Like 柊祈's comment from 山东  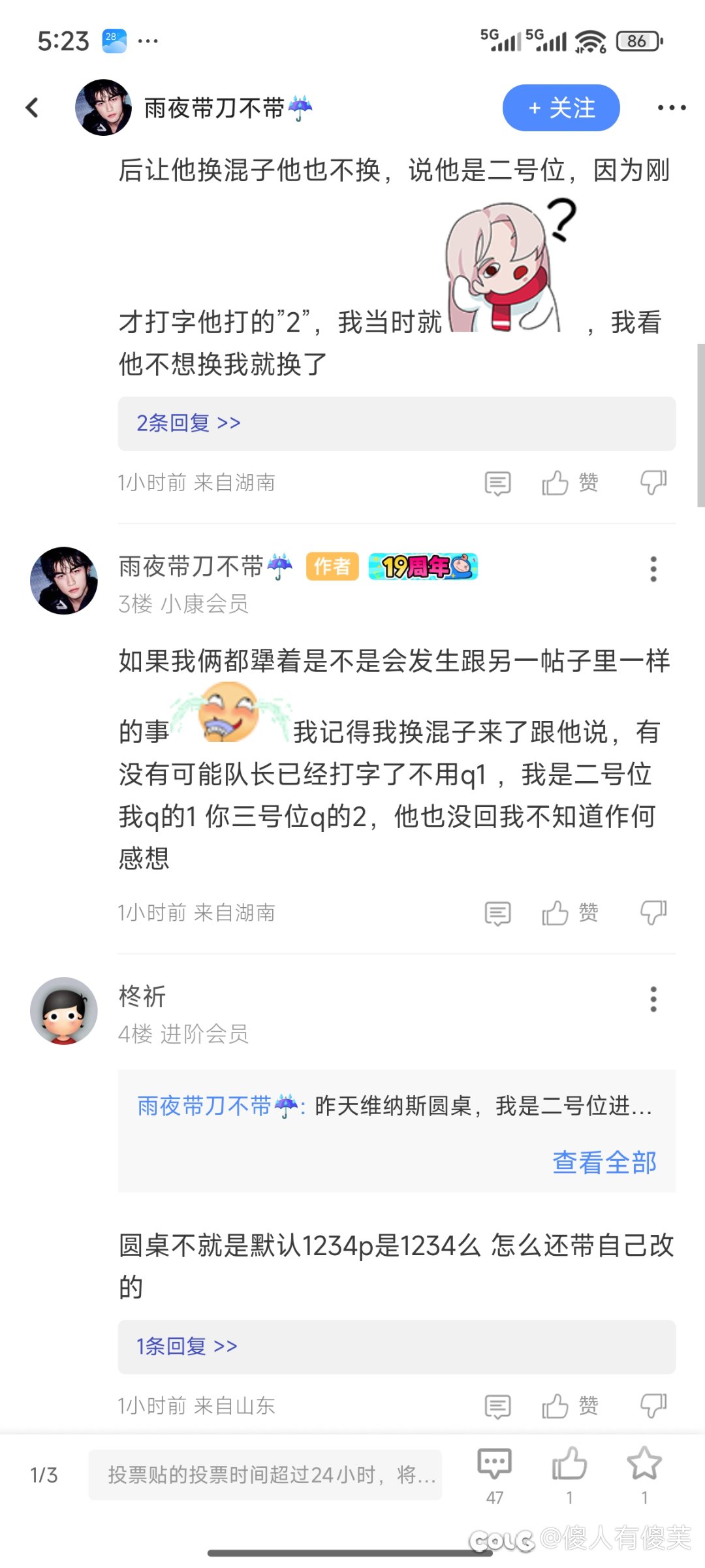click(x=570, y=1405)
